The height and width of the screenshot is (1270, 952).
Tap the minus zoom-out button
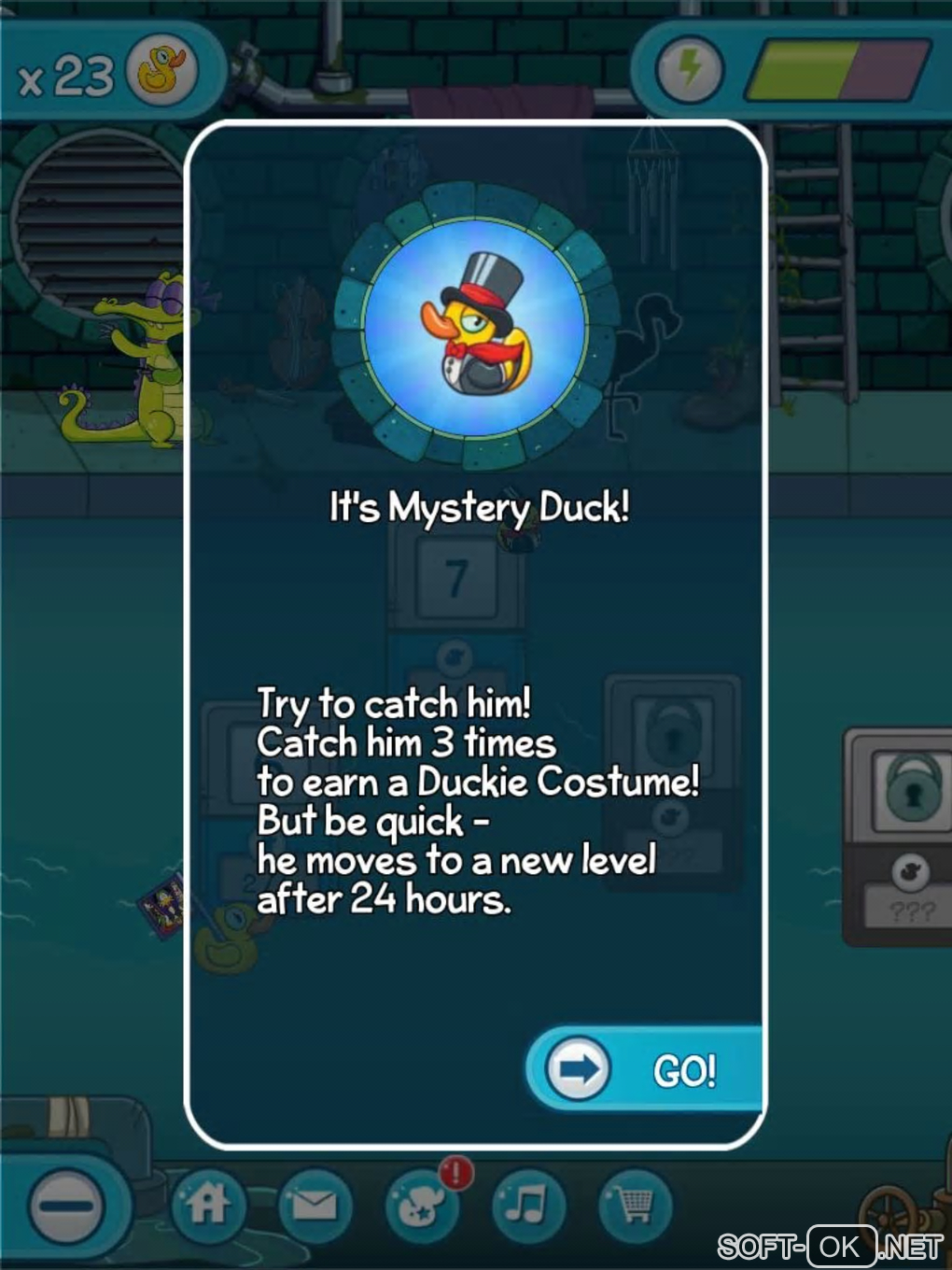coord(66,1206)
